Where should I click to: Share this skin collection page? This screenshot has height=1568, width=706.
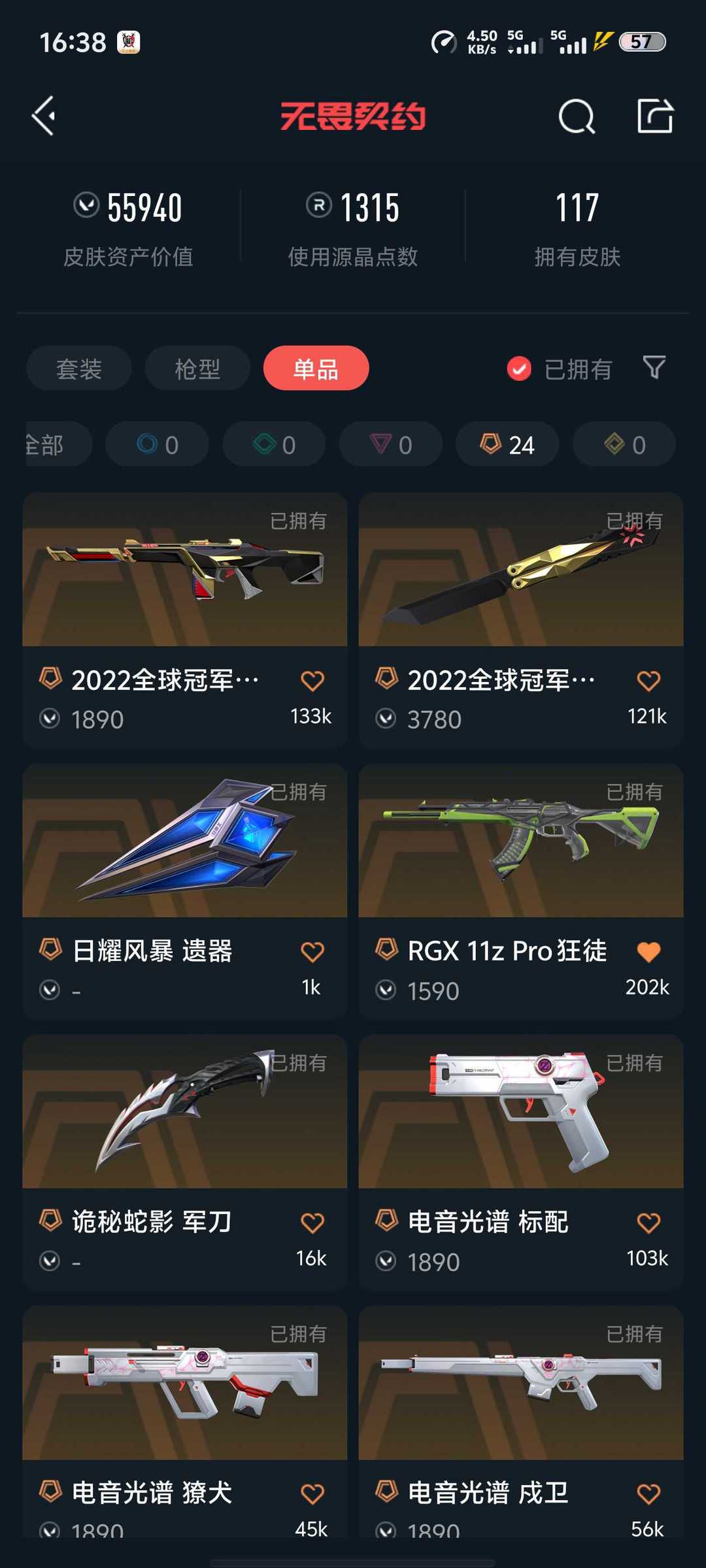(655, 116)
